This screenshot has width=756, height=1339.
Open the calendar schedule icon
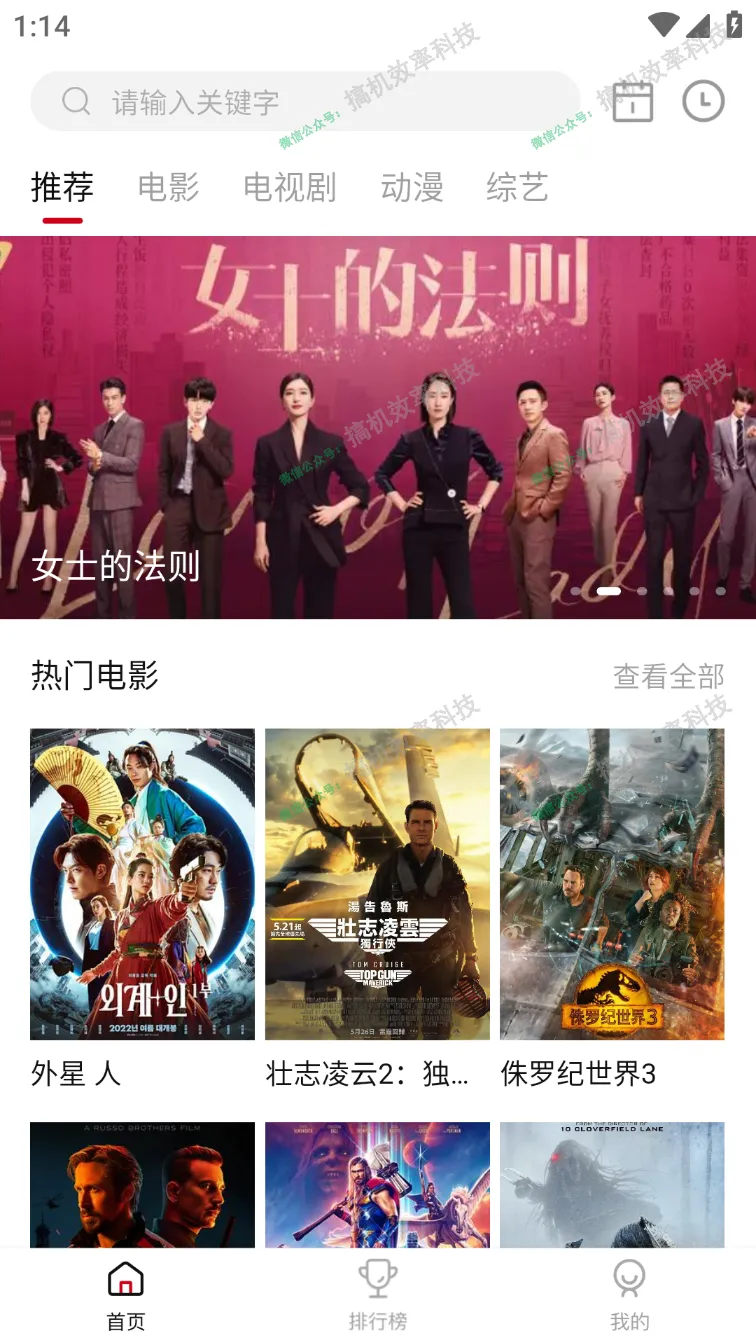coord(632,102)
